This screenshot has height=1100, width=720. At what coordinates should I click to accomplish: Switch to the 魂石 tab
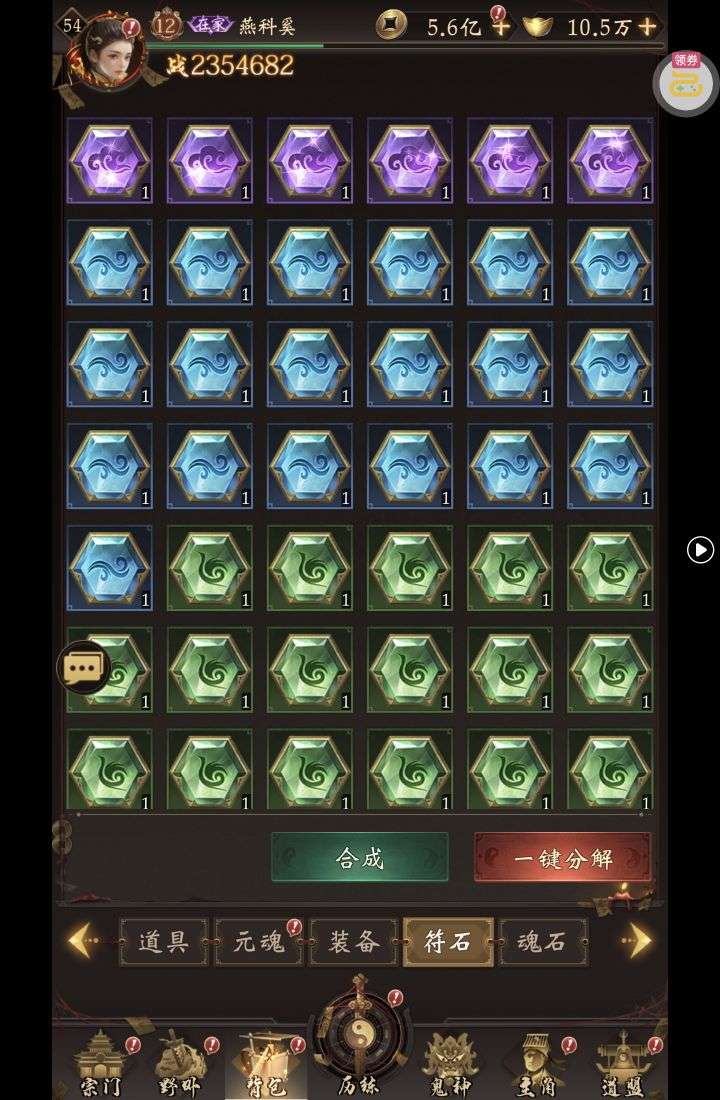click(542, 942)
